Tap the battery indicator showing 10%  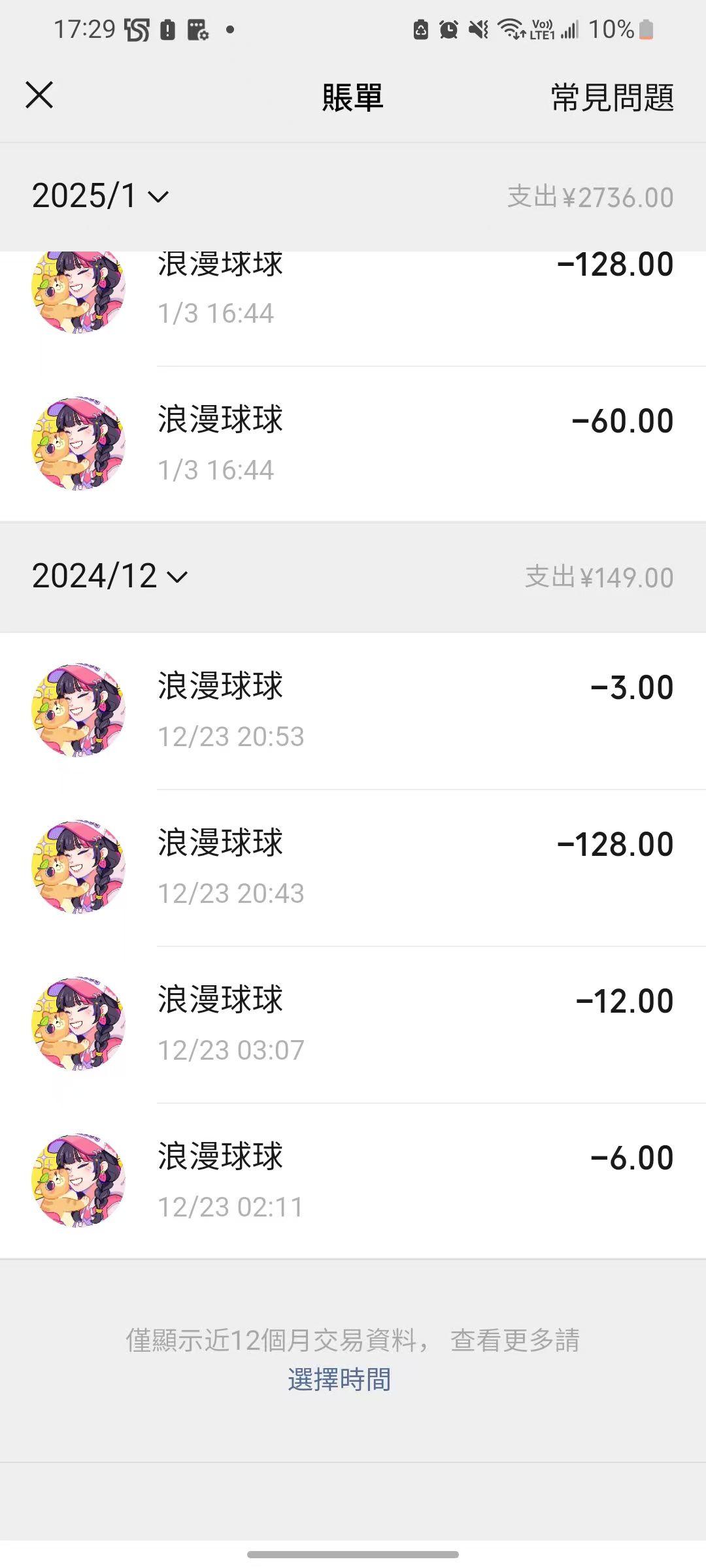coord(620,29)
